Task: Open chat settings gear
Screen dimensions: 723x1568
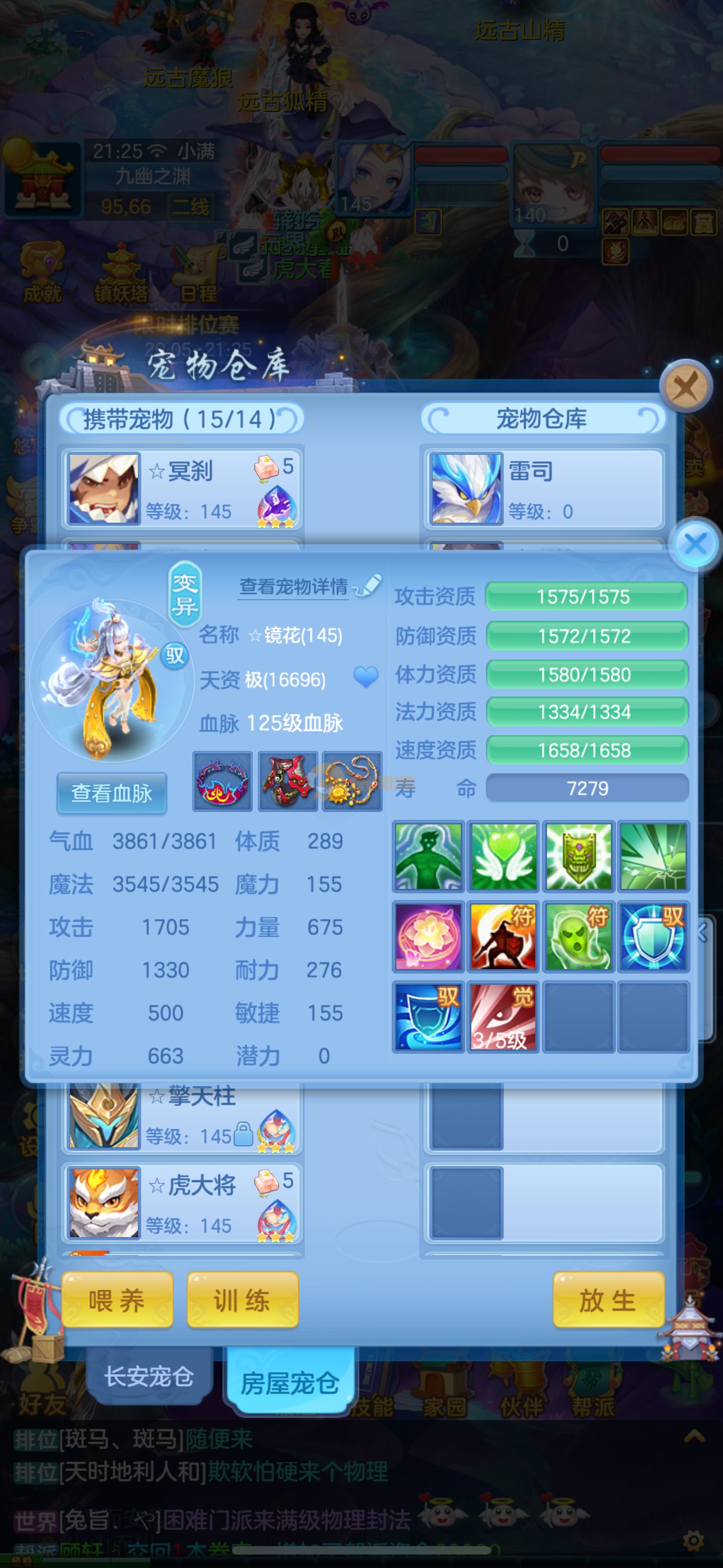Action: (694, 1542)
